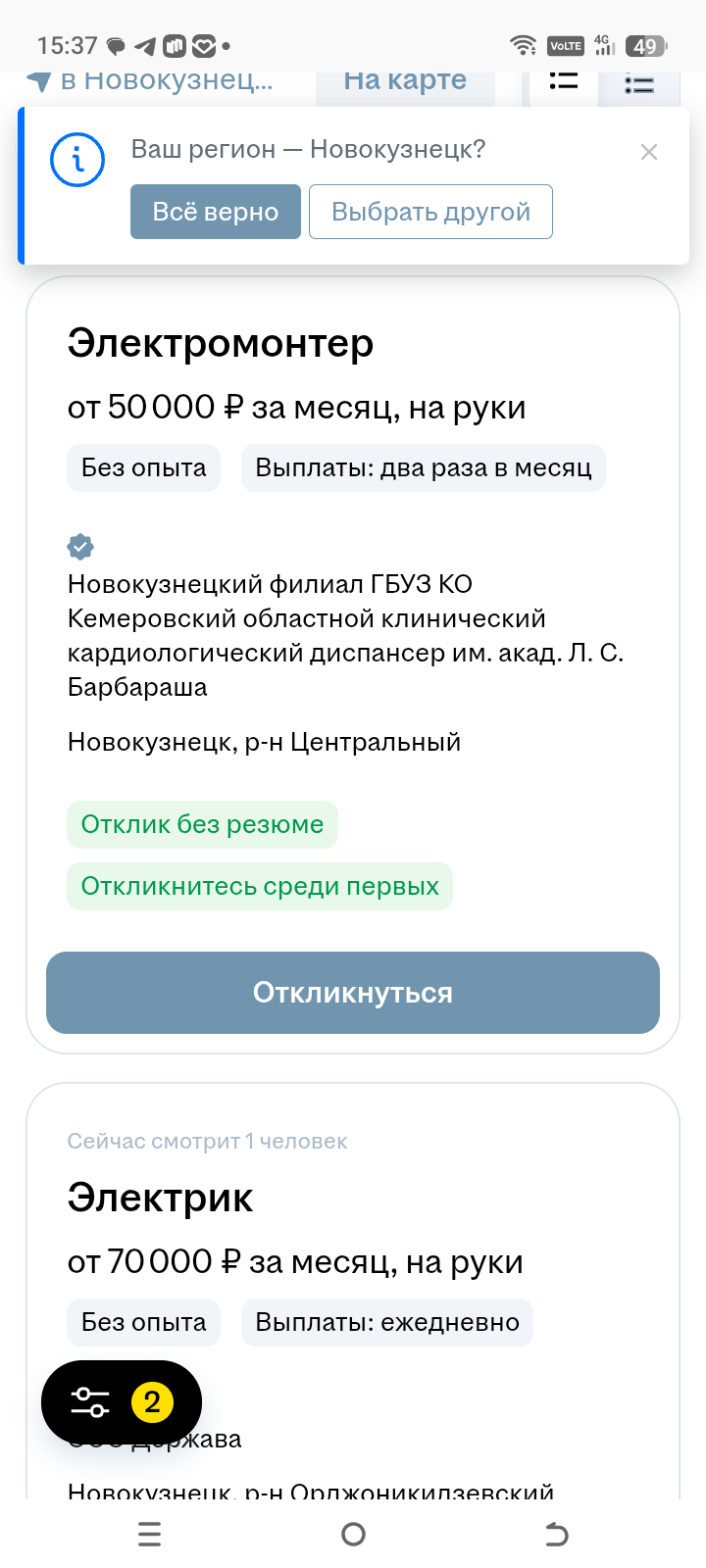Screen dimensions: 706x1568
Task: Go to the home screen
Action: pos(353,1534)
